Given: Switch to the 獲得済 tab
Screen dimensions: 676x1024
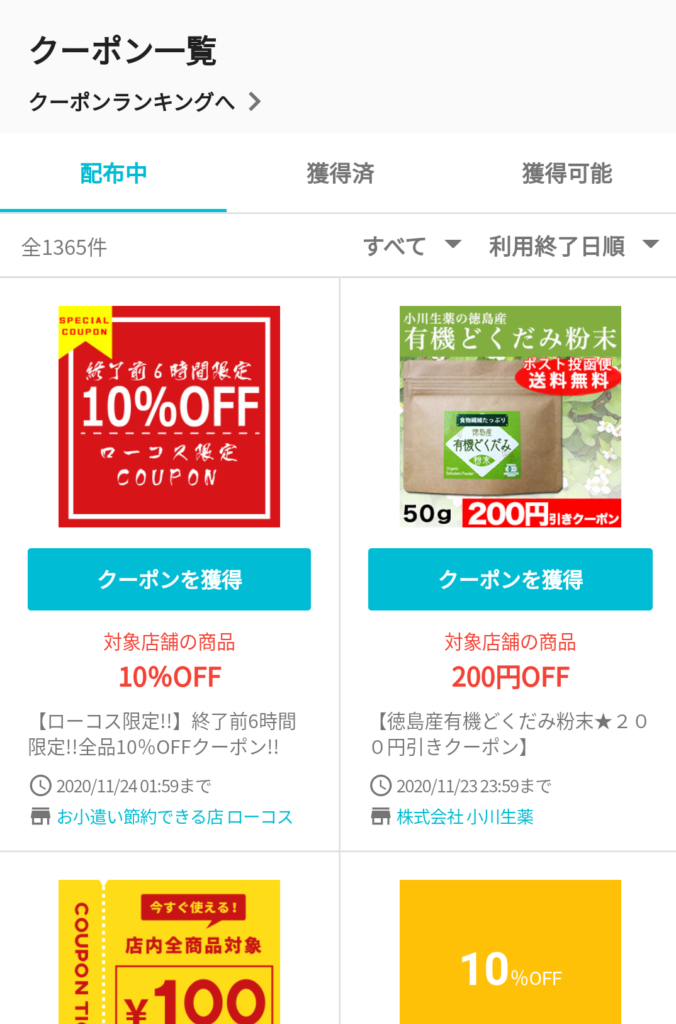Looking at the screenshot, I should [x=340, y=173].
